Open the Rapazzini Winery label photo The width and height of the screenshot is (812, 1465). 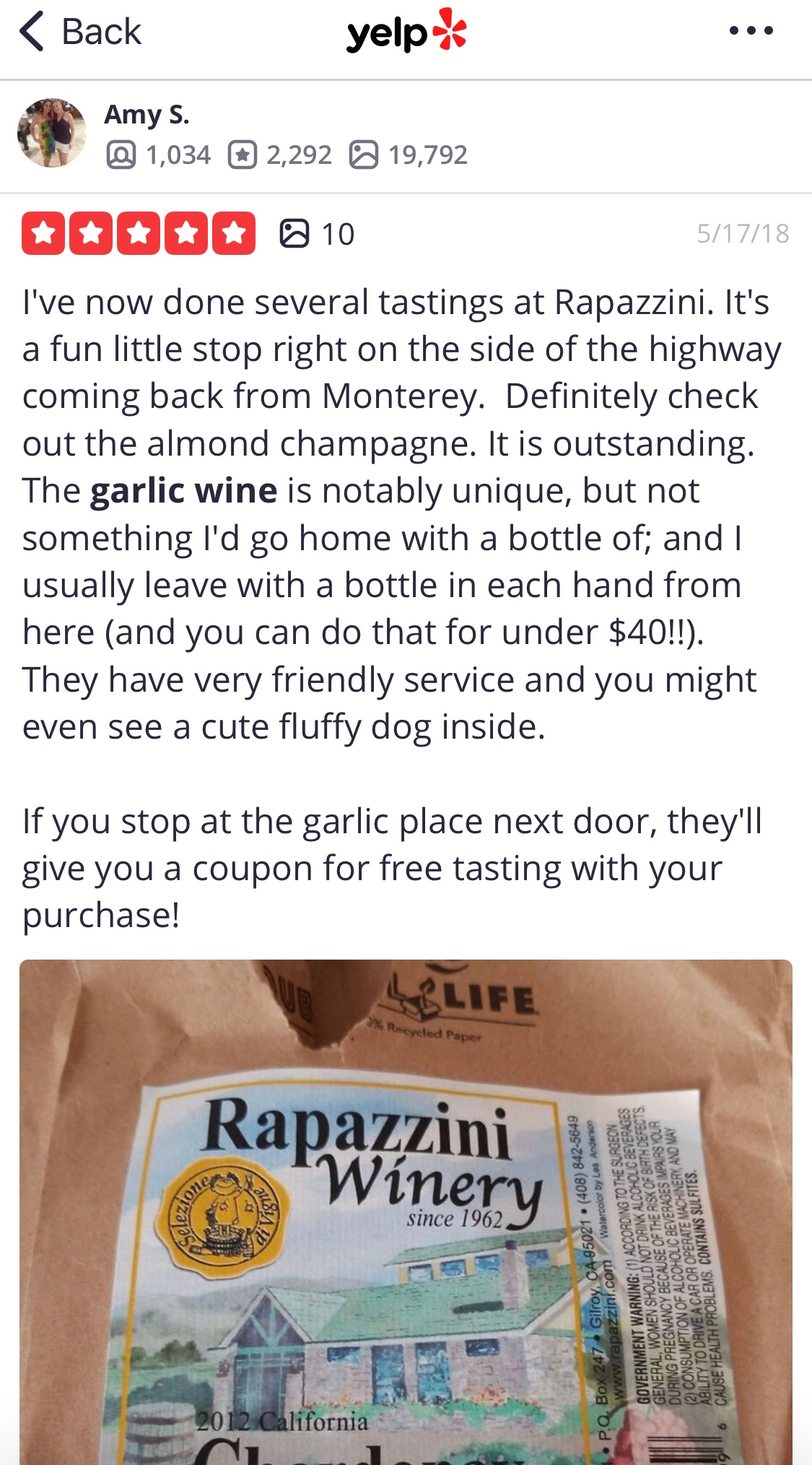[x=406, y=1212]
